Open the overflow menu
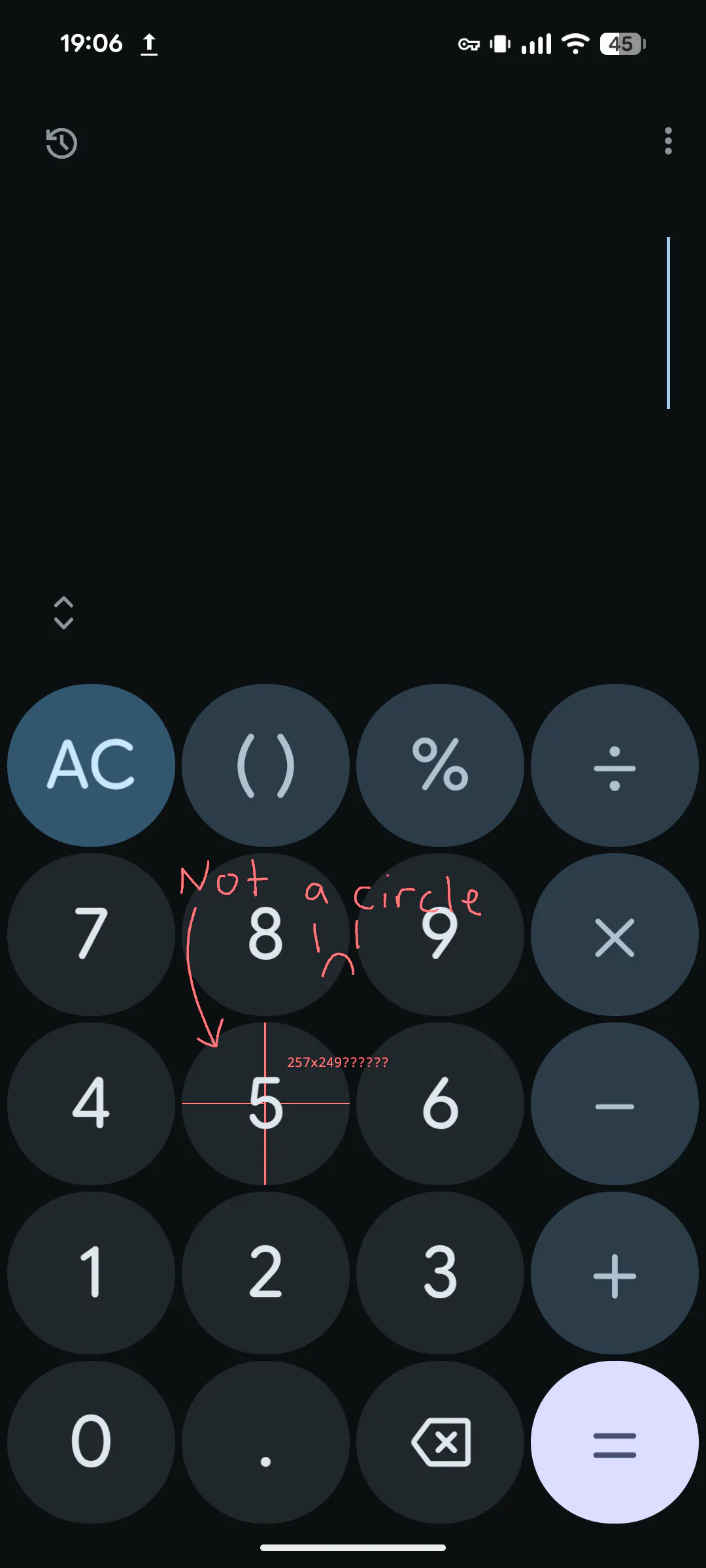 pos(667,141)
